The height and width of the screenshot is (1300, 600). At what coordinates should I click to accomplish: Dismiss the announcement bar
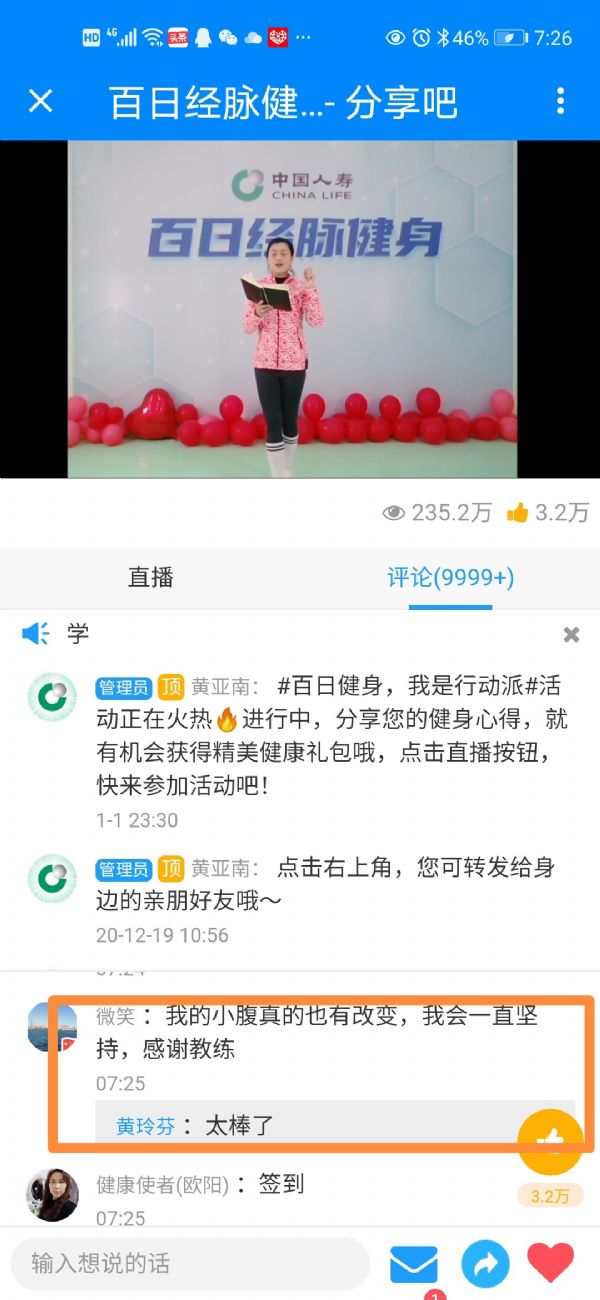click(x=571, y=634)
